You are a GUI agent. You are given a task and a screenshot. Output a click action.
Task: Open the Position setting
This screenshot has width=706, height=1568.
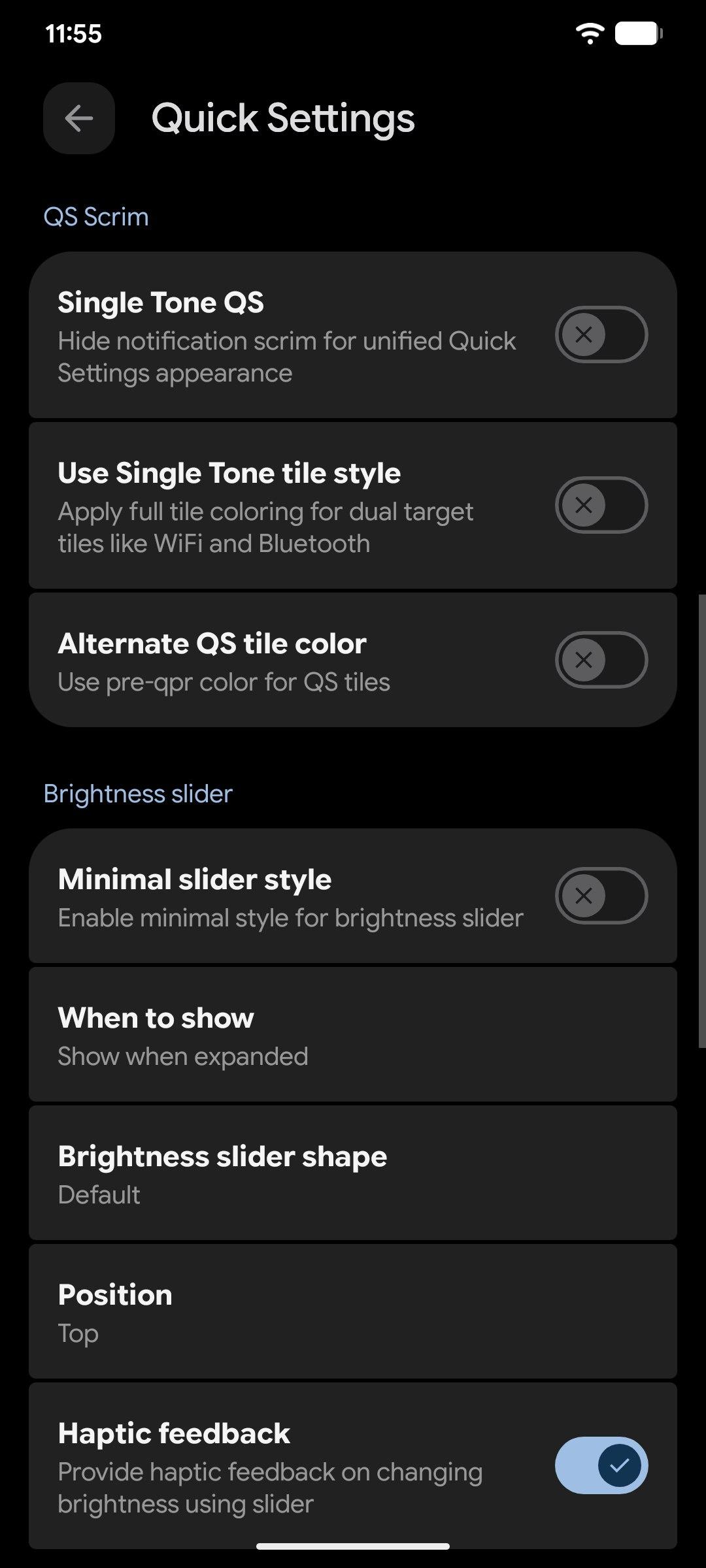353,1313
